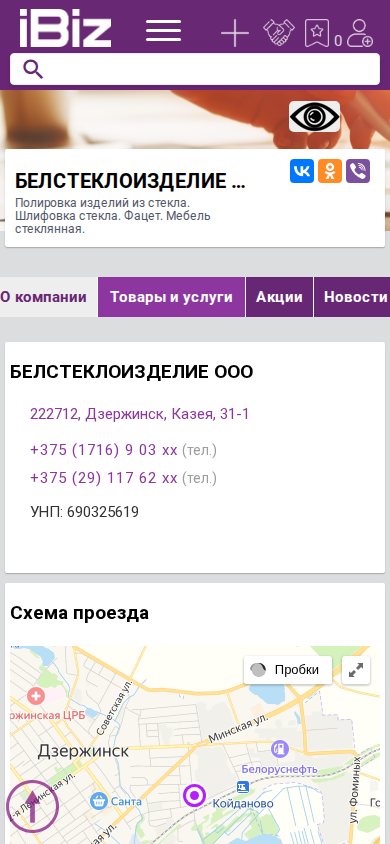Expand the map to fullscreen

[356, 670]
